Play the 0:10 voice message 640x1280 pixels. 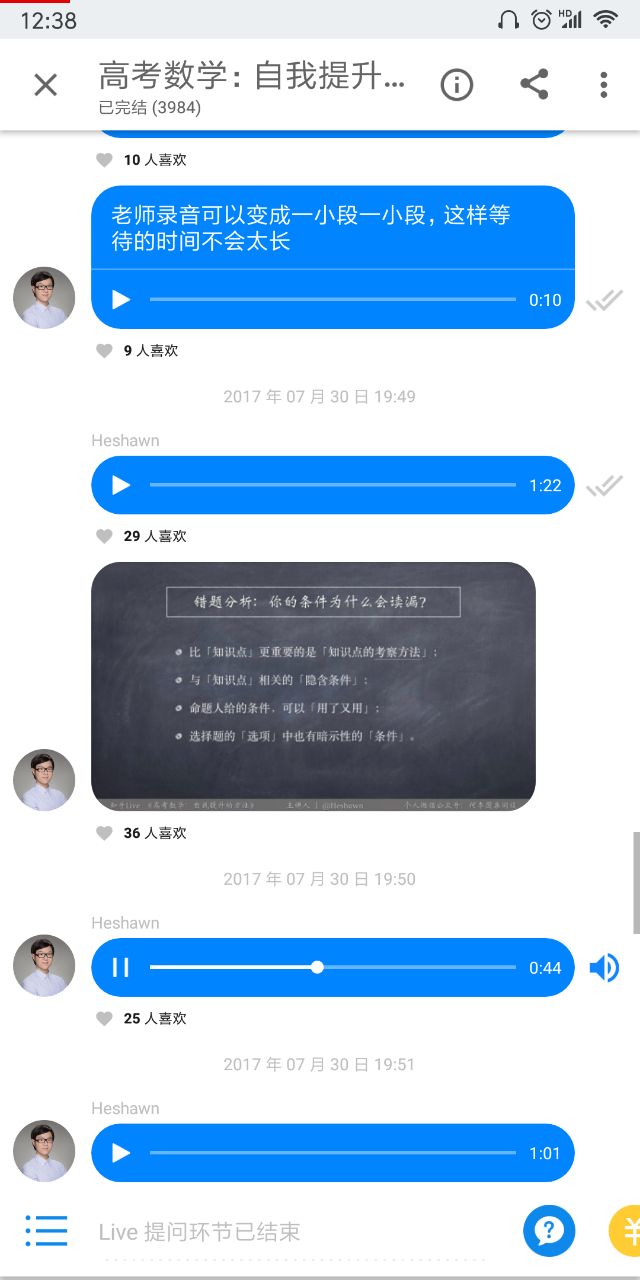pos(121,299)
